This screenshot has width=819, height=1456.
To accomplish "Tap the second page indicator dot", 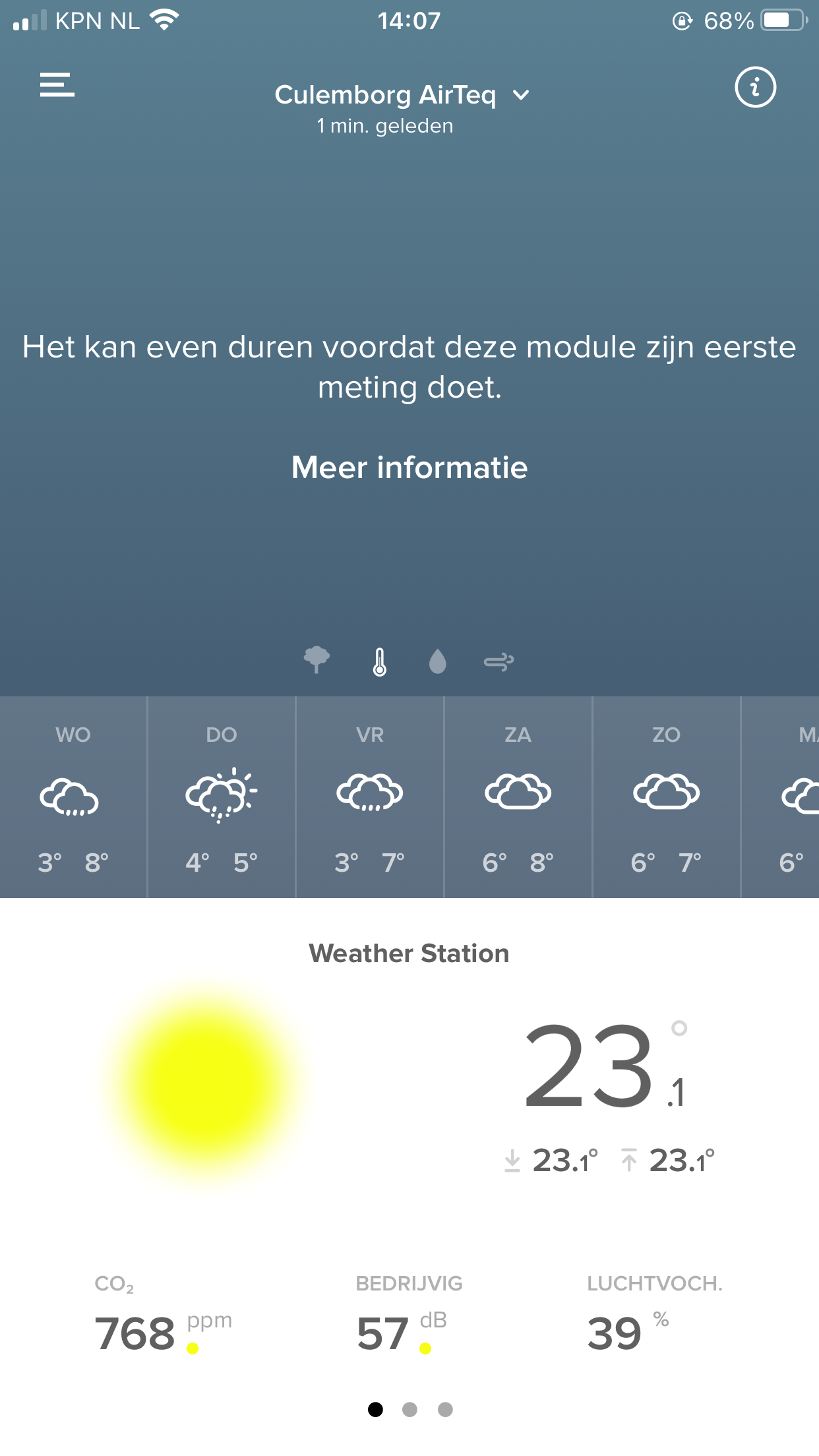I will 409,1409.
